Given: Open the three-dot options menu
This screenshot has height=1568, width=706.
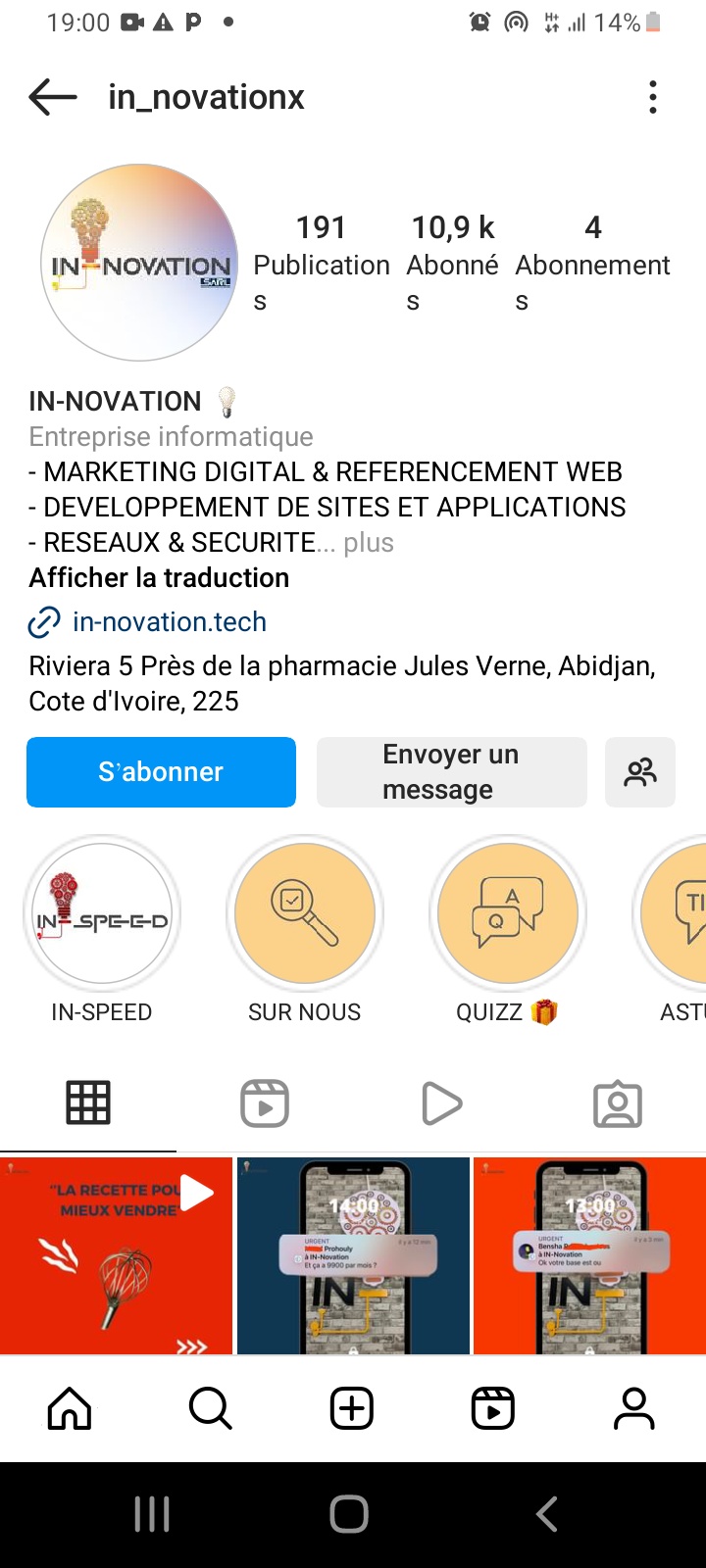Looking at the screenshot, I should (x=653, y=97).
